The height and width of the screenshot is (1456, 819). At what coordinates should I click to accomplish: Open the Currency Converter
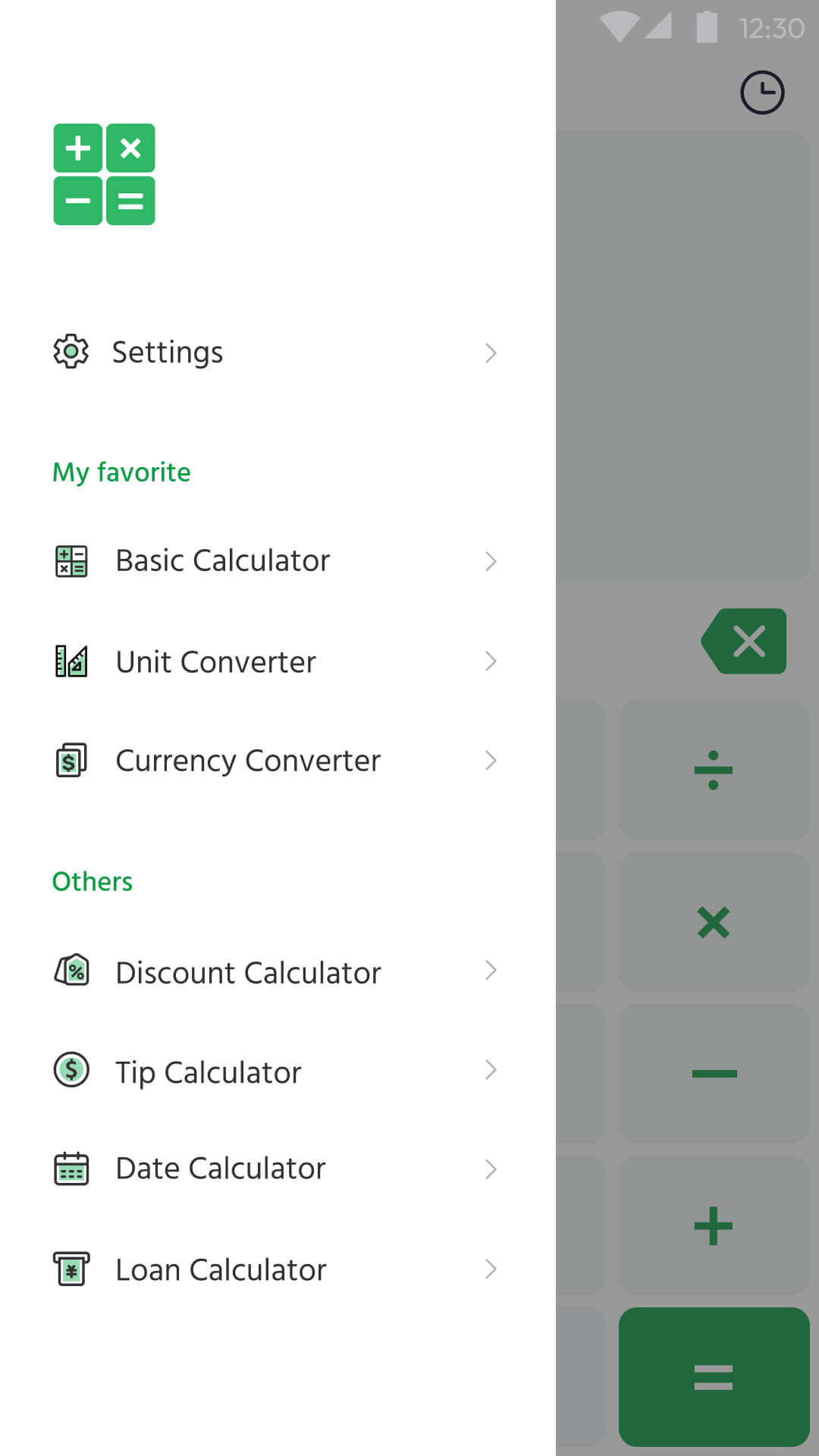tap(247, 761)
